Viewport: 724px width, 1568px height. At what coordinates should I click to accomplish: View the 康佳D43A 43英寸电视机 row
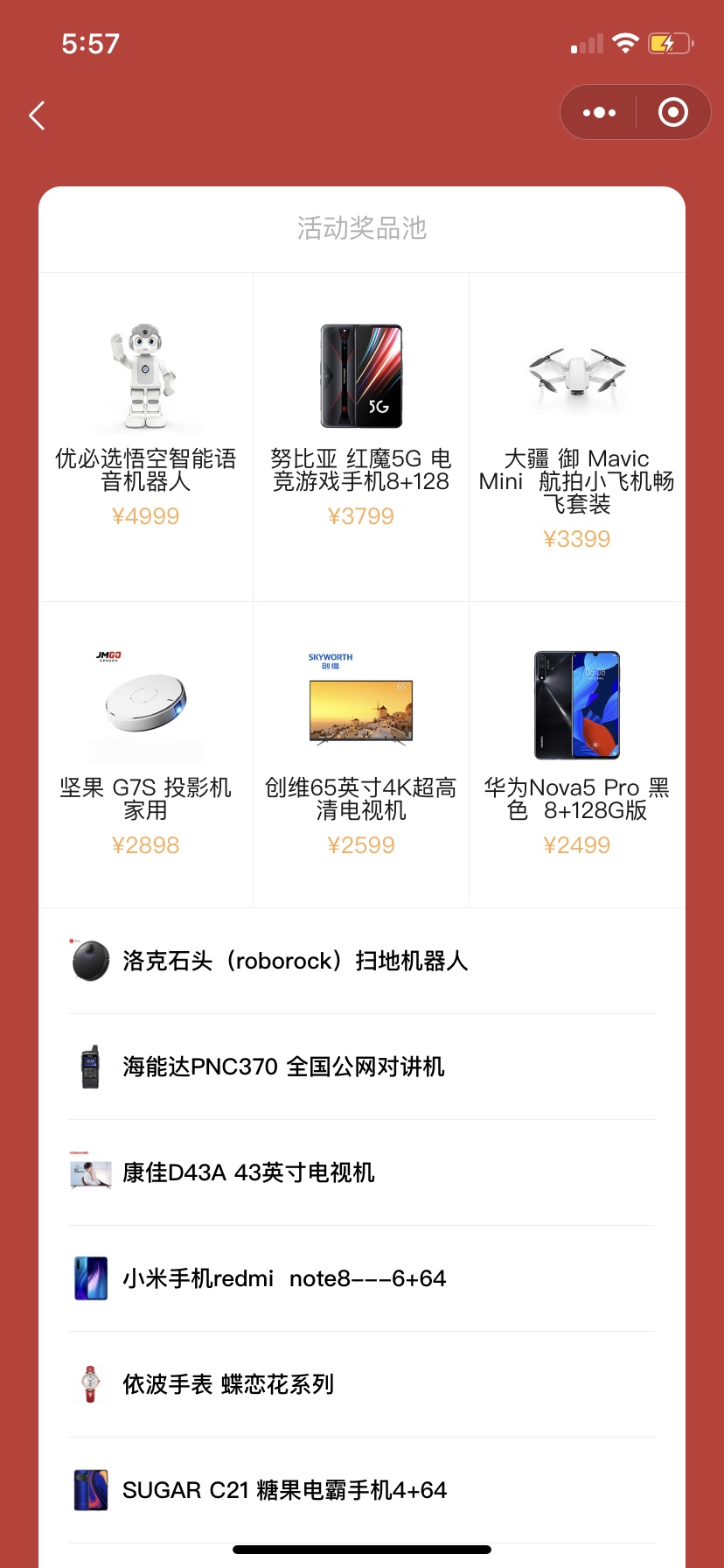coord(361,1172)
